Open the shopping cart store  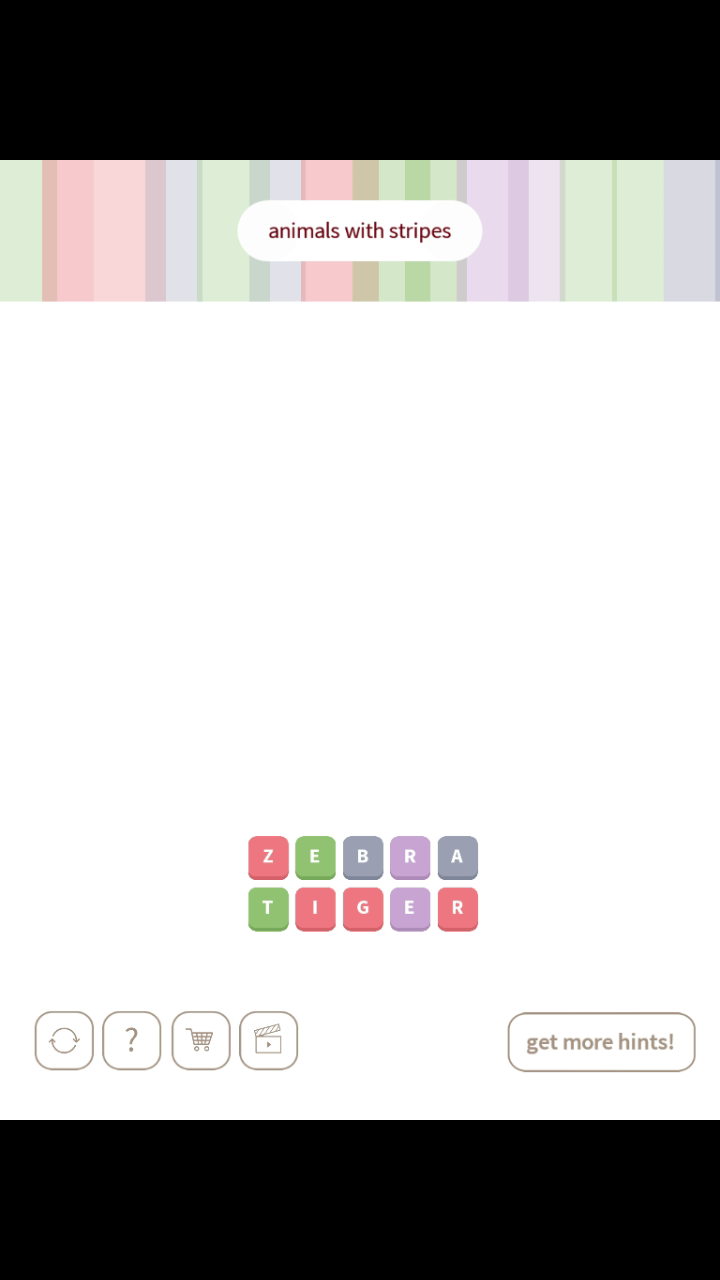click(x=200, y=1041)
